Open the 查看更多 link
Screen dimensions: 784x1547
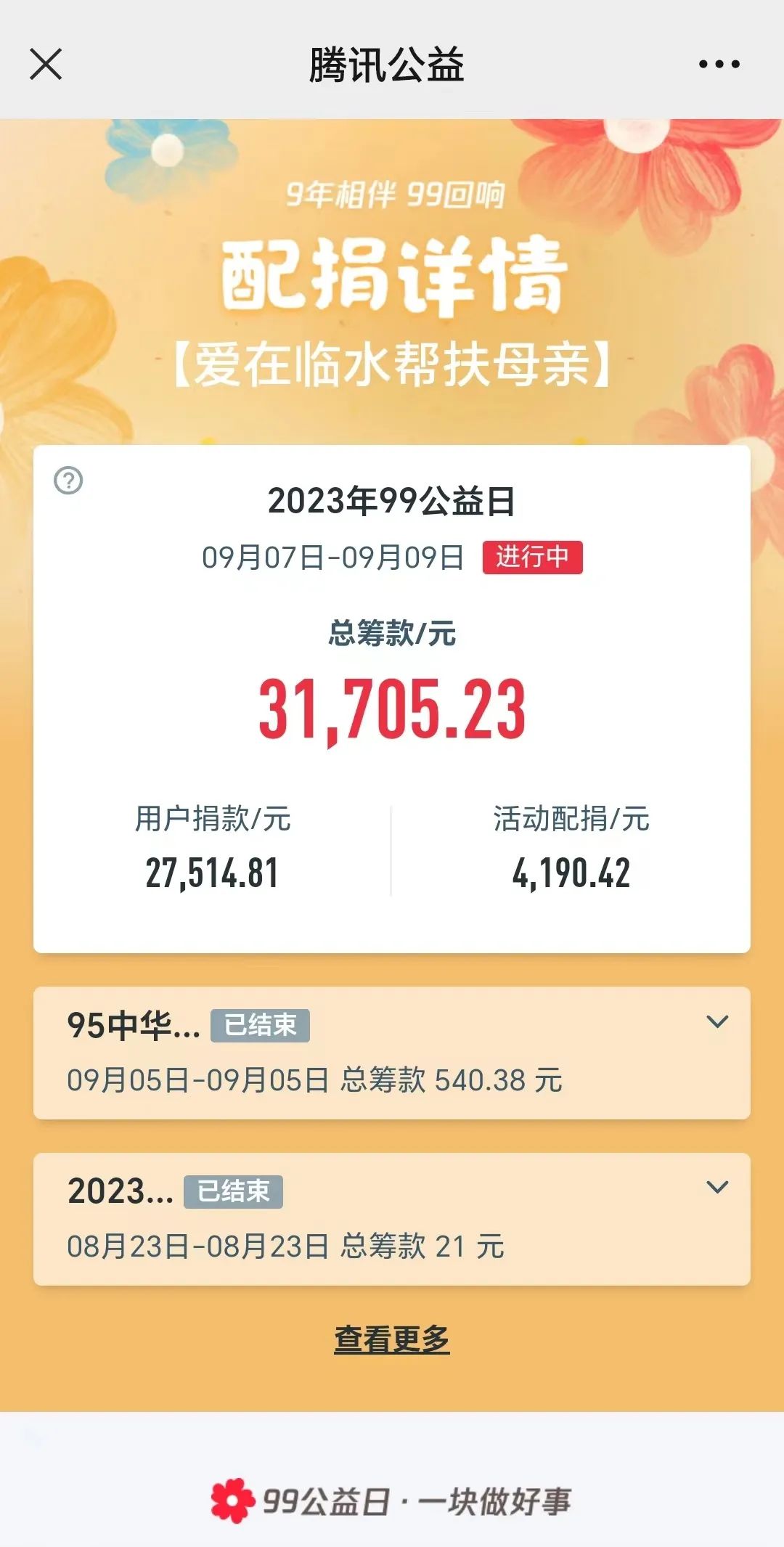coord(391,1339)
